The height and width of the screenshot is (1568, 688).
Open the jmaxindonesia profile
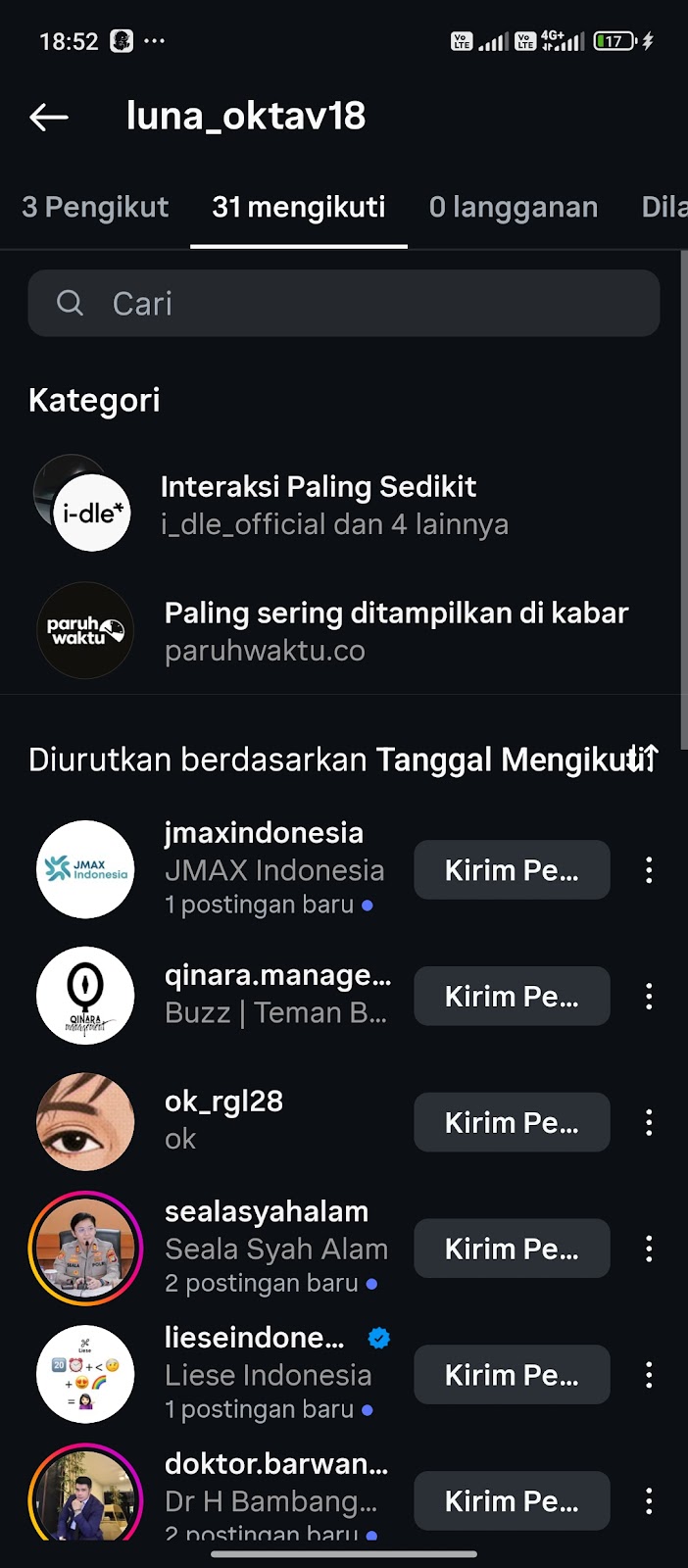click(263, 834)
